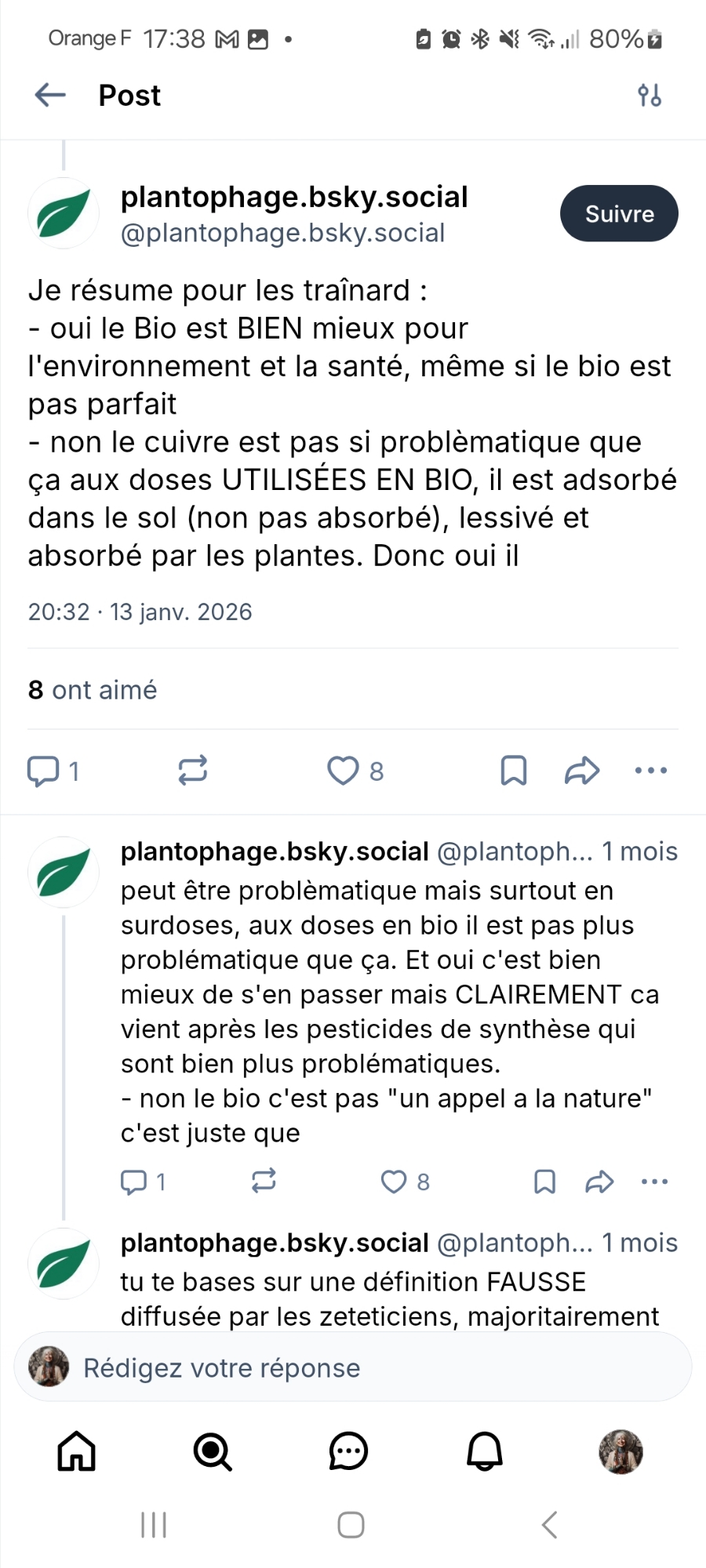The height and width of the screenshot is (1568, 706).
Task: Bookmark the main post
Action: 514,771
